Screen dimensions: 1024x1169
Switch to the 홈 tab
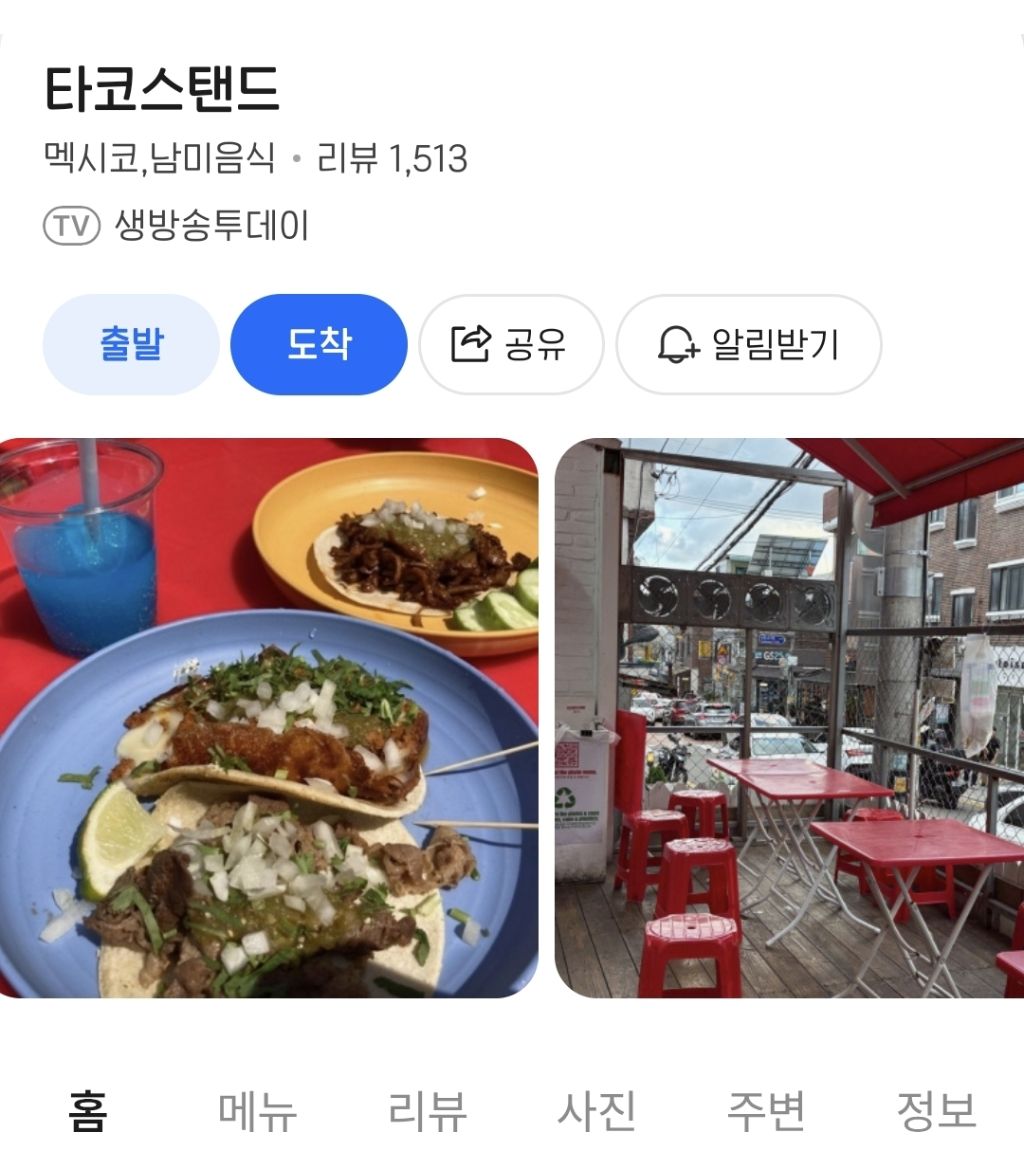[x=88, y=1111]
